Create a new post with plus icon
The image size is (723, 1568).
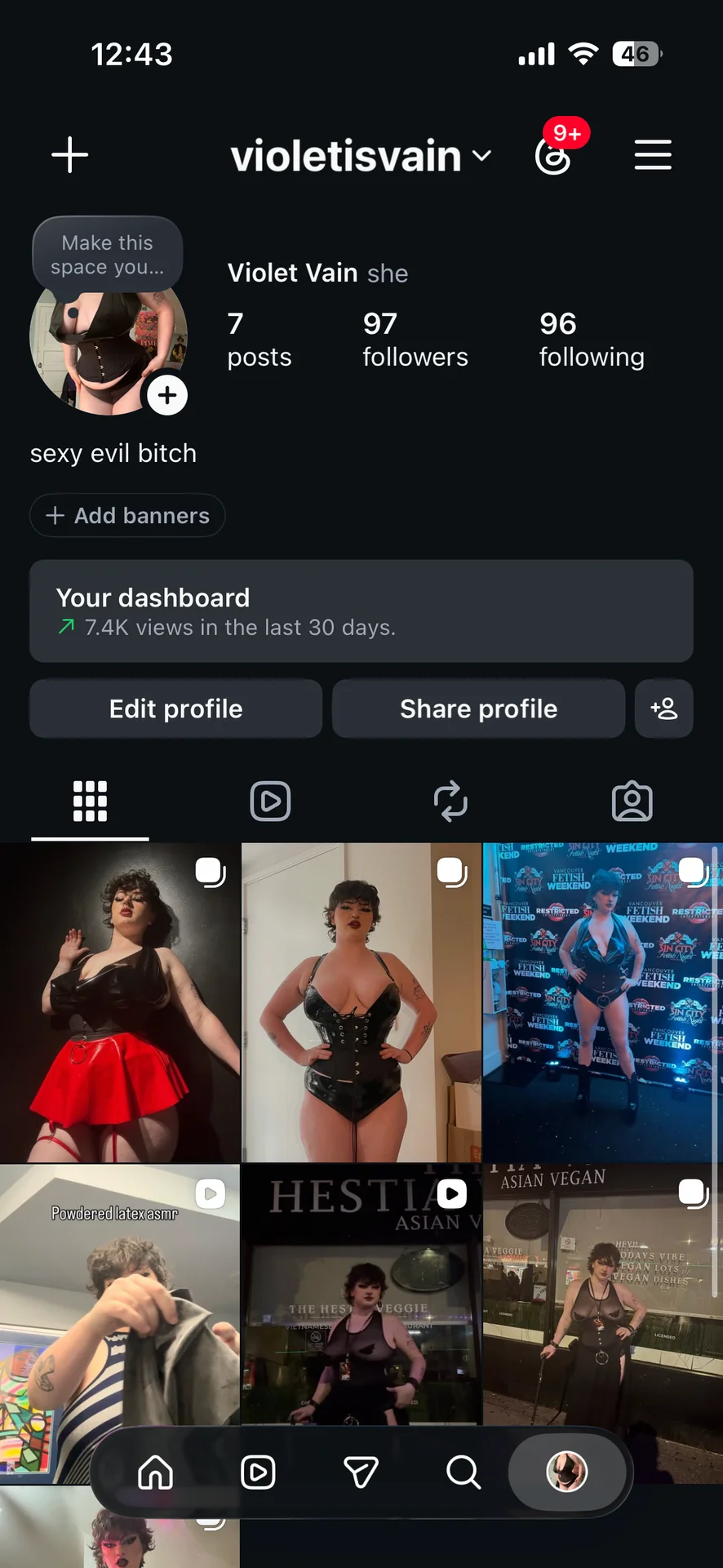click(x=70, y=155)
